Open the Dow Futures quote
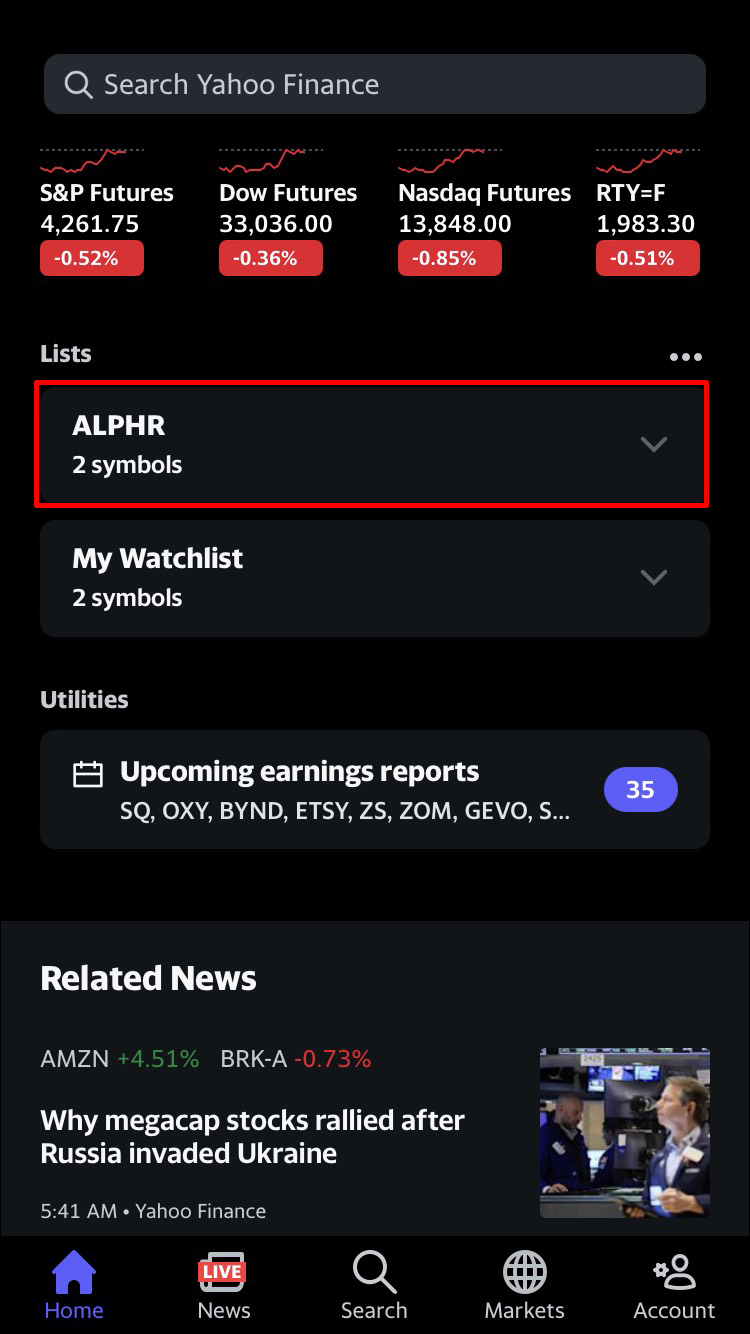This screenshot has width=750, height=1334. 288,212
